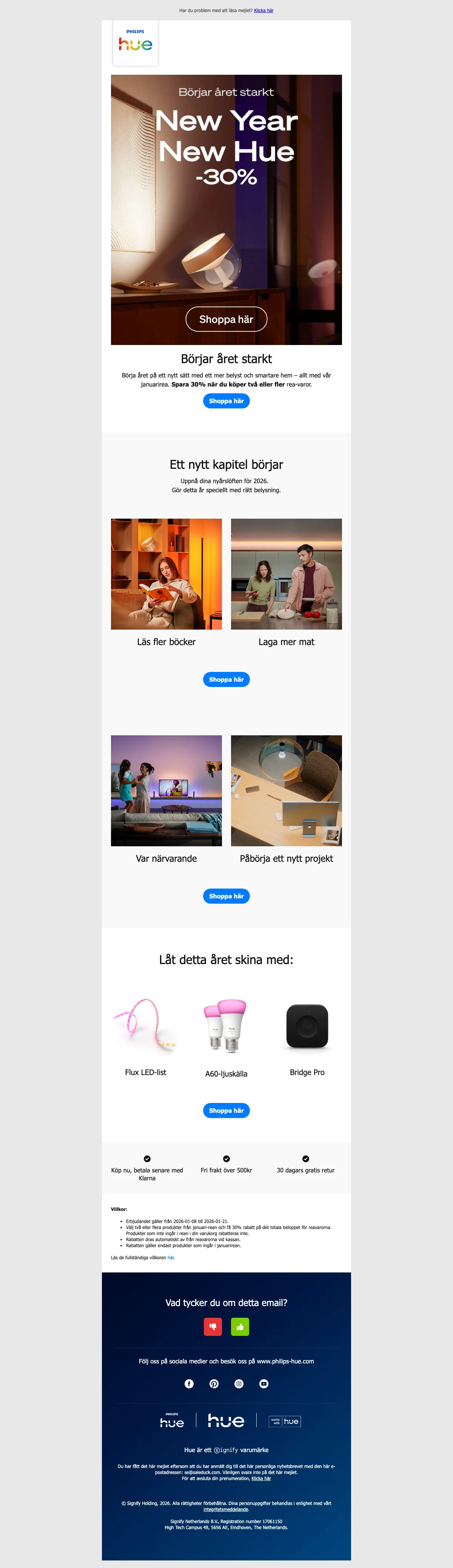Tap 'Shoppa här' under the products
Image resolution: width=453 pixels, height=1568 pixels.
tap(226, 1110)
